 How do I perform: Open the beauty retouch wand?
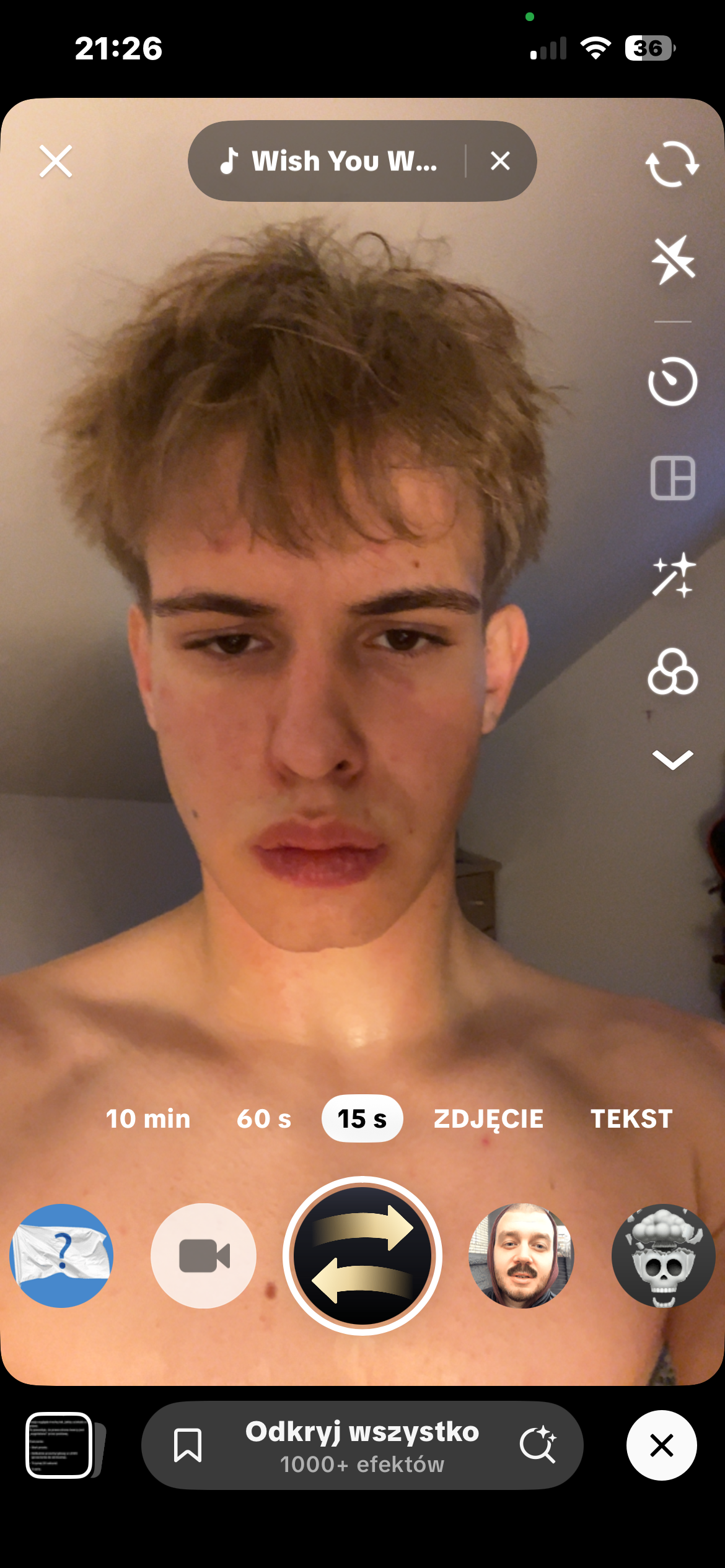[672, 575]
